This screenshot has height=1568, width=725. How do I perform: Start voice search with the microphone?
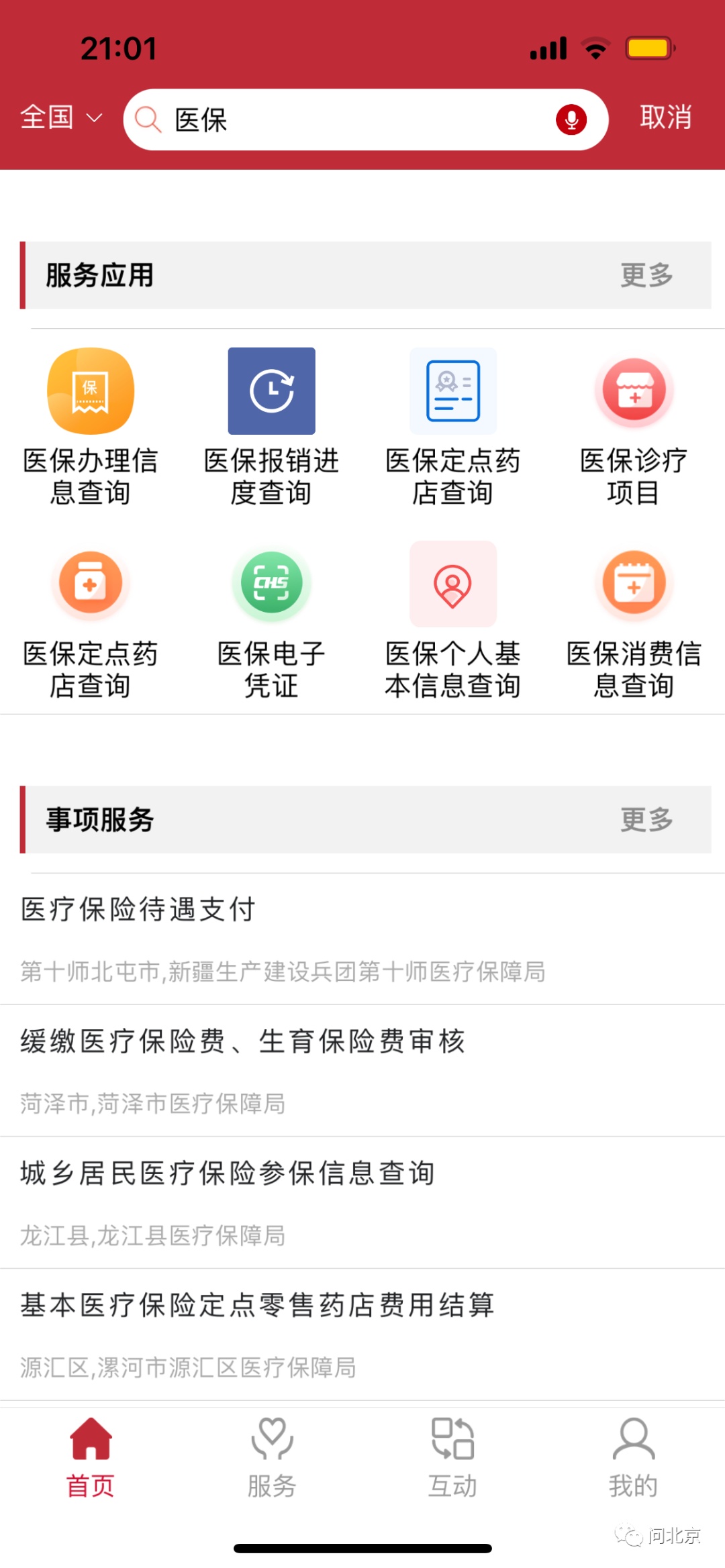click(x=571, y=120)
